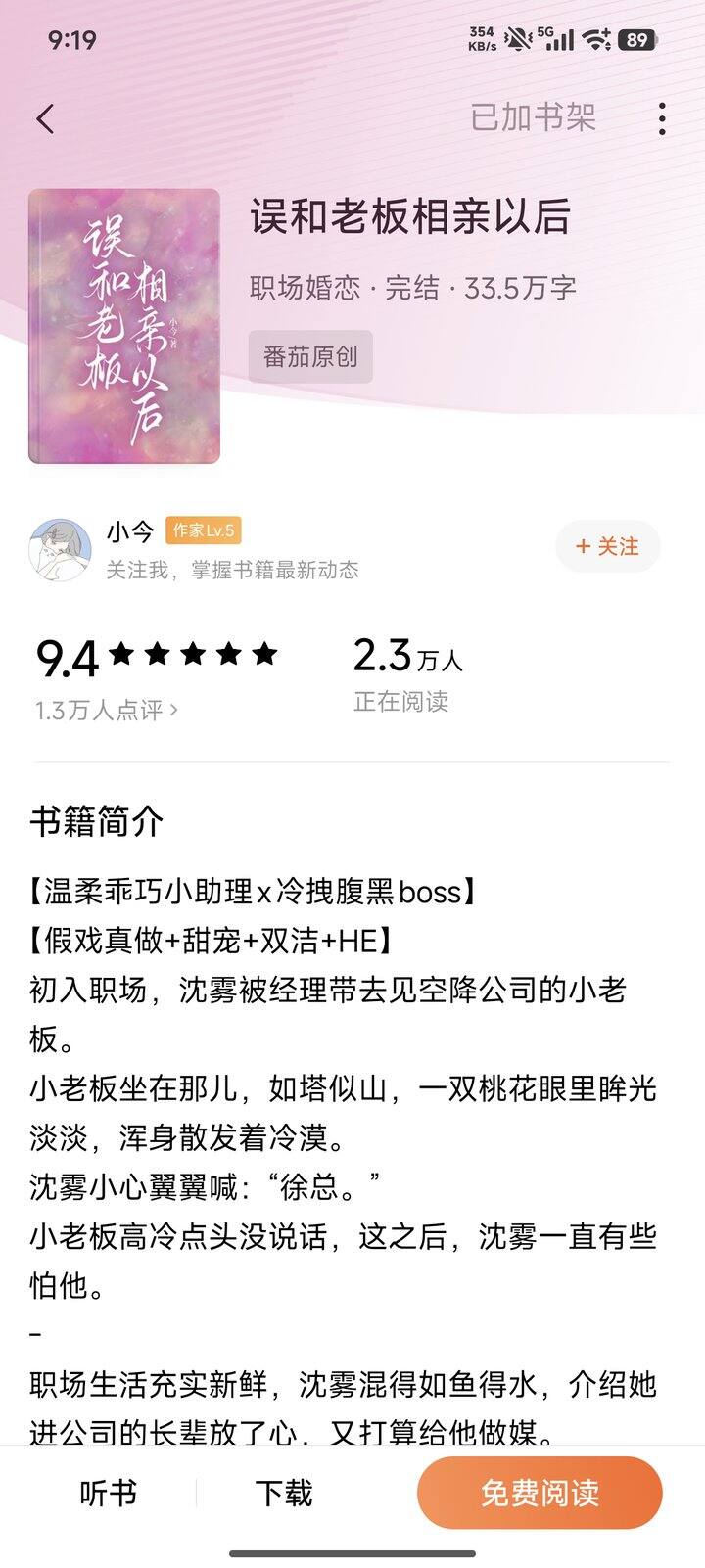705x1568 pixels.
Task: Follow the author with 关注 button
Action: coord(607,546)
